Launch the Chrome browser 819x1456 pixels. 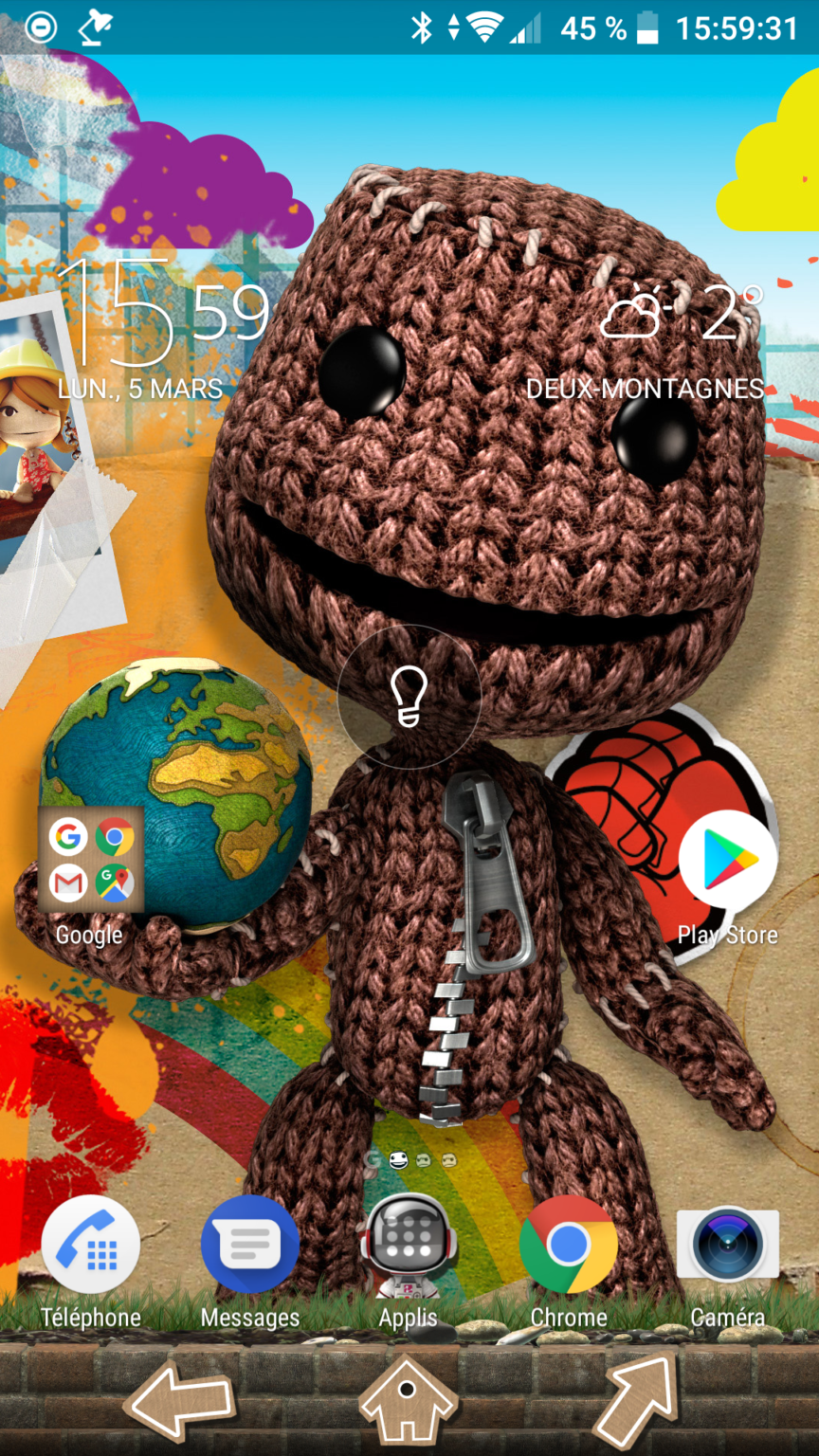568,1246
